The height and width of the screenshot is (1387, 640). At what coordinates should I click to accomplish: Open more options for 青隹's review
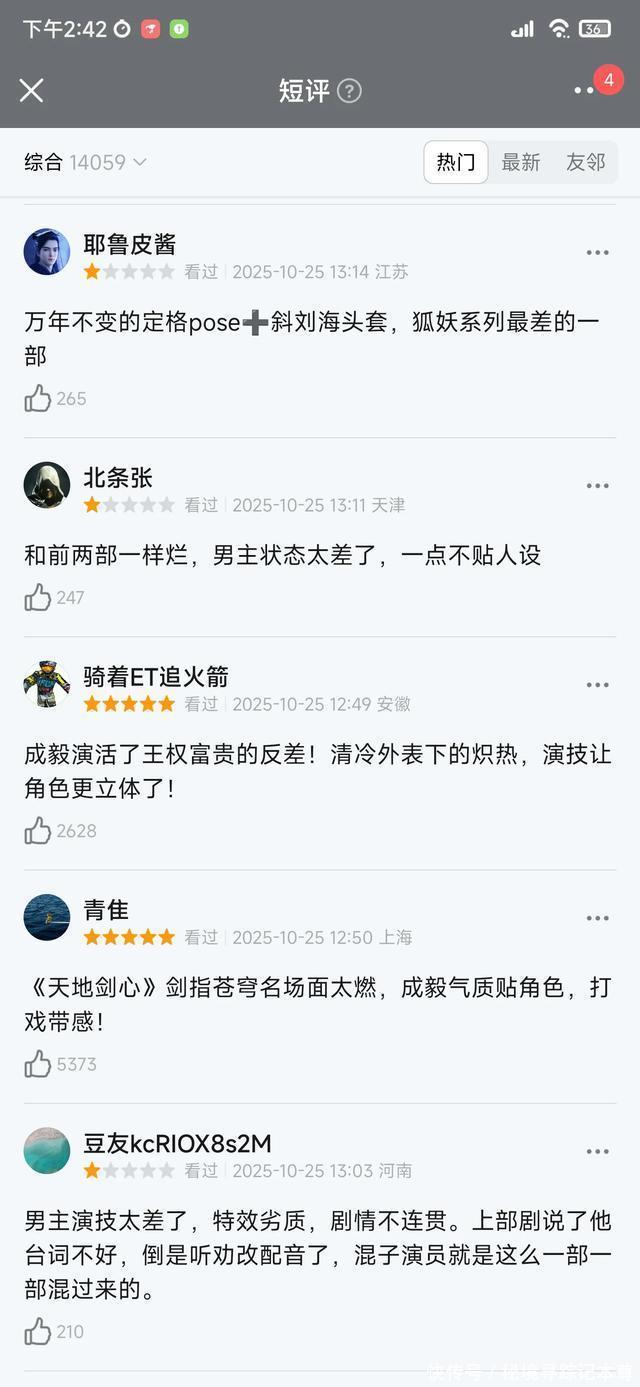[x=597, y=918]
